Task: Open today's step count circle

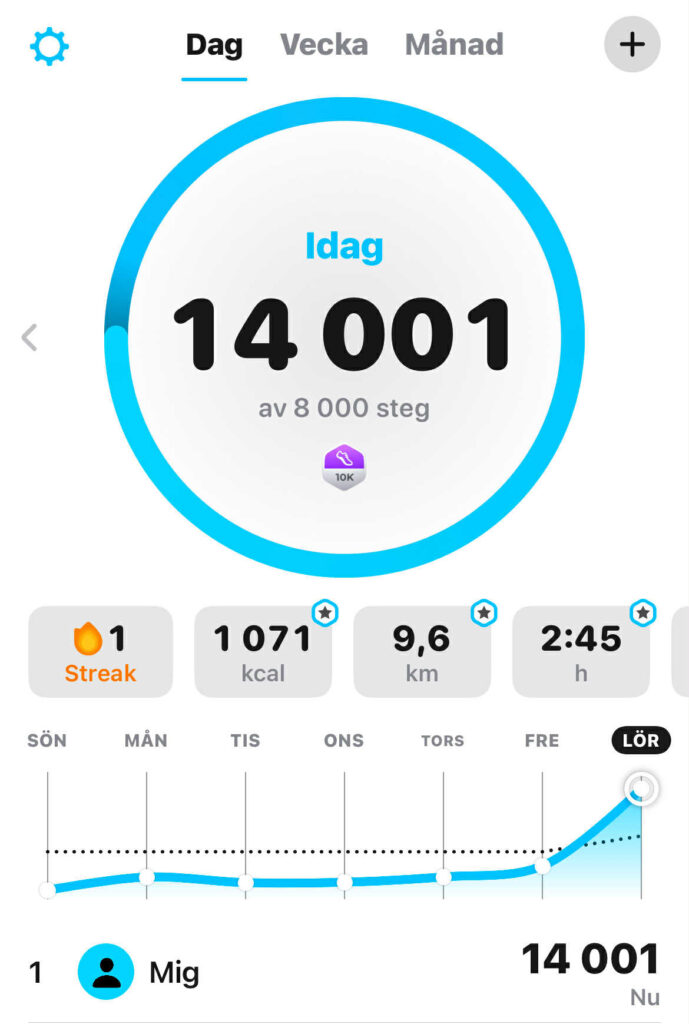Action: (344, 336)
